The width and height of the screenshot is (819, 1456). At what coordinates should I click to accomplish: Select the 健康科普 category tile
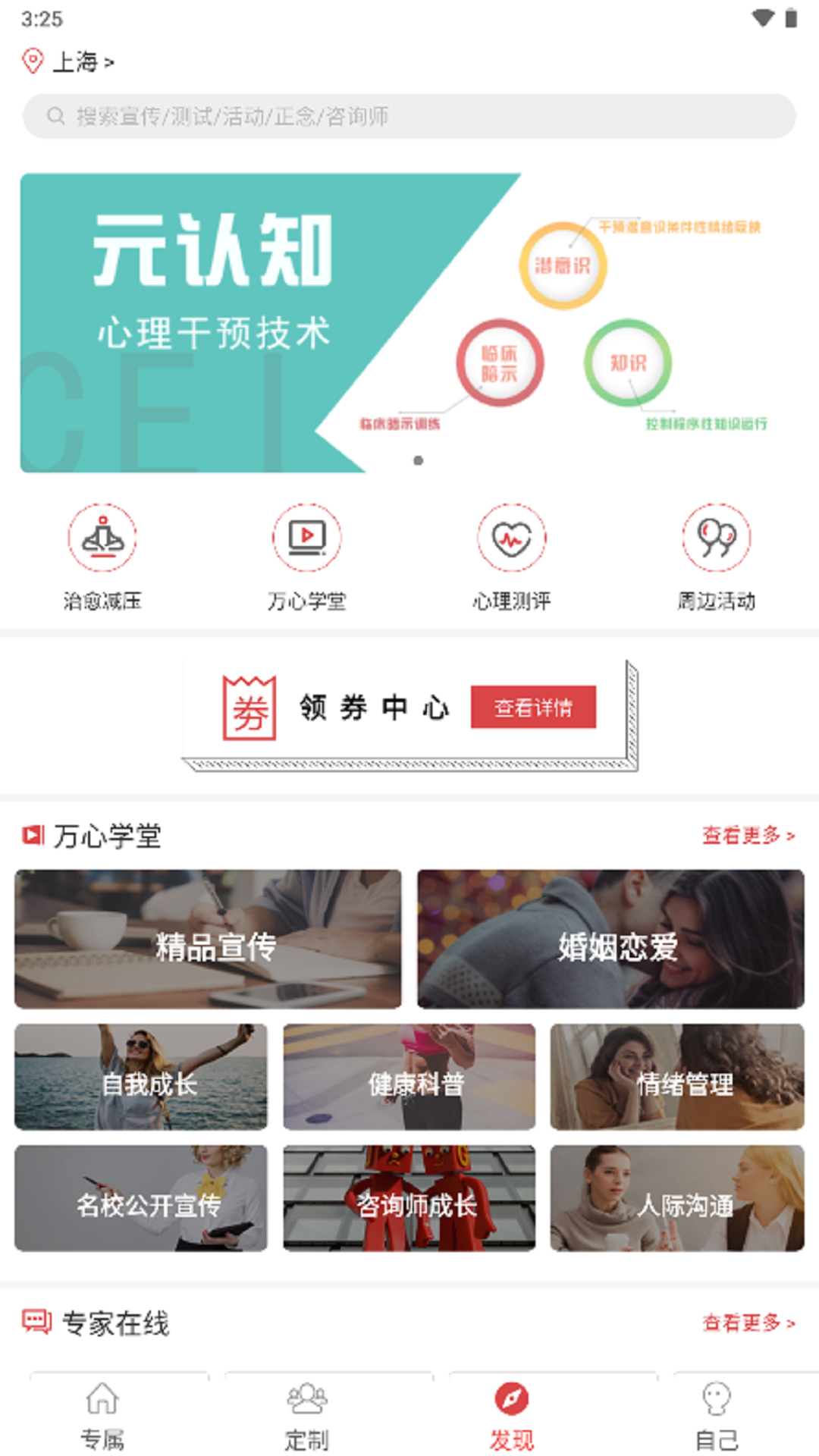click(x=409, y=1077)
